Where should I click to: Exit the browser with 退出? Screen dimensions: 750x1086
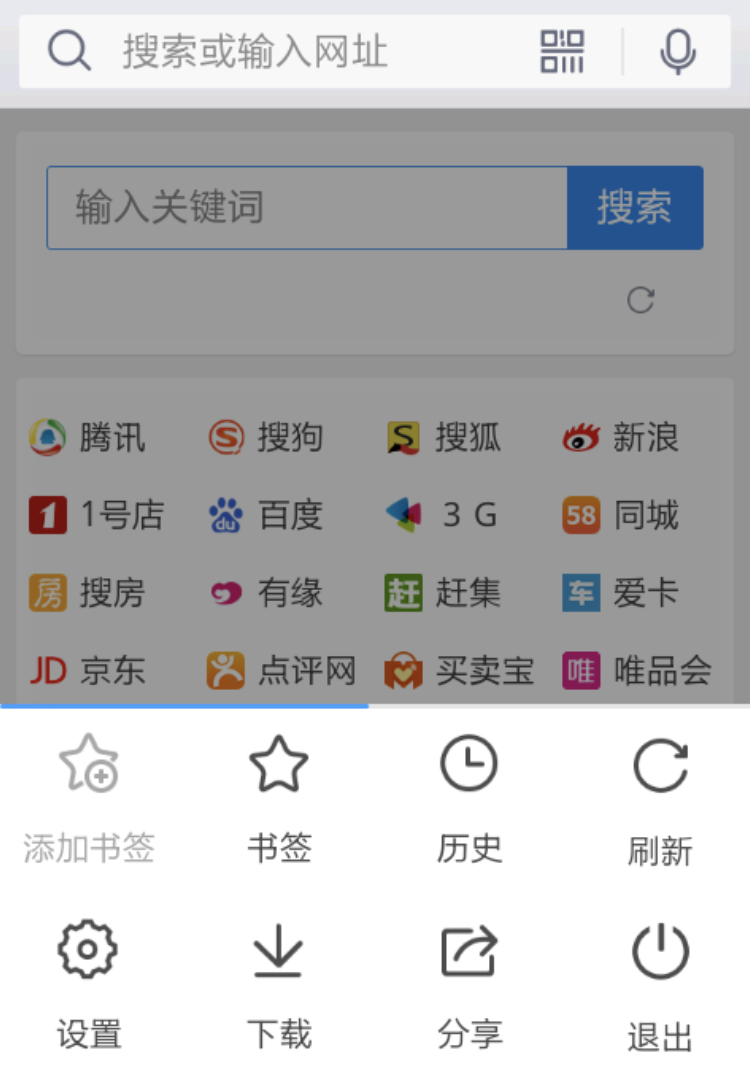(x=660, y=985)
